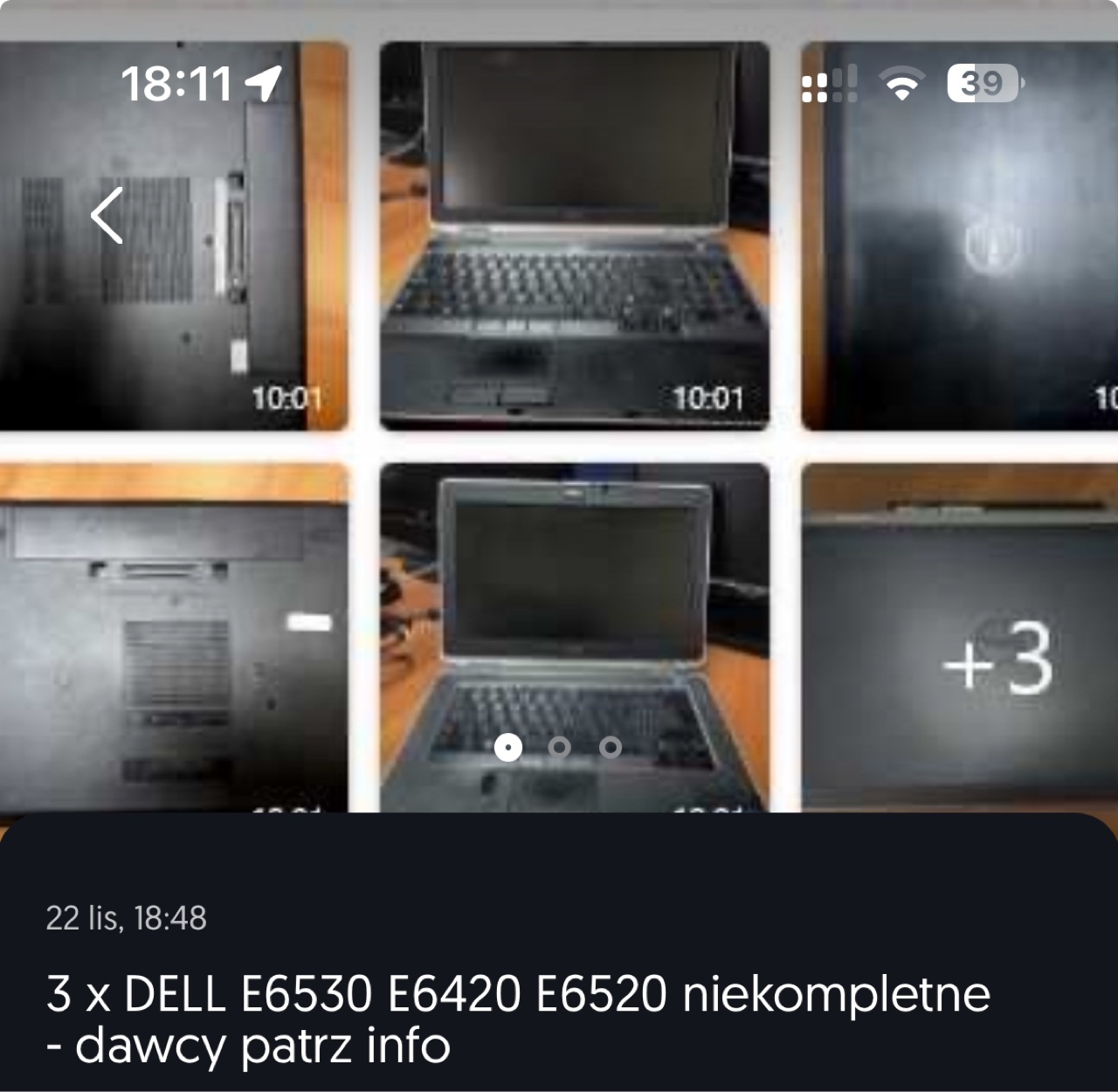Jump to the third photo dot indicator
Viewport: 1118px width, 1092px height.
click(611, 748)
